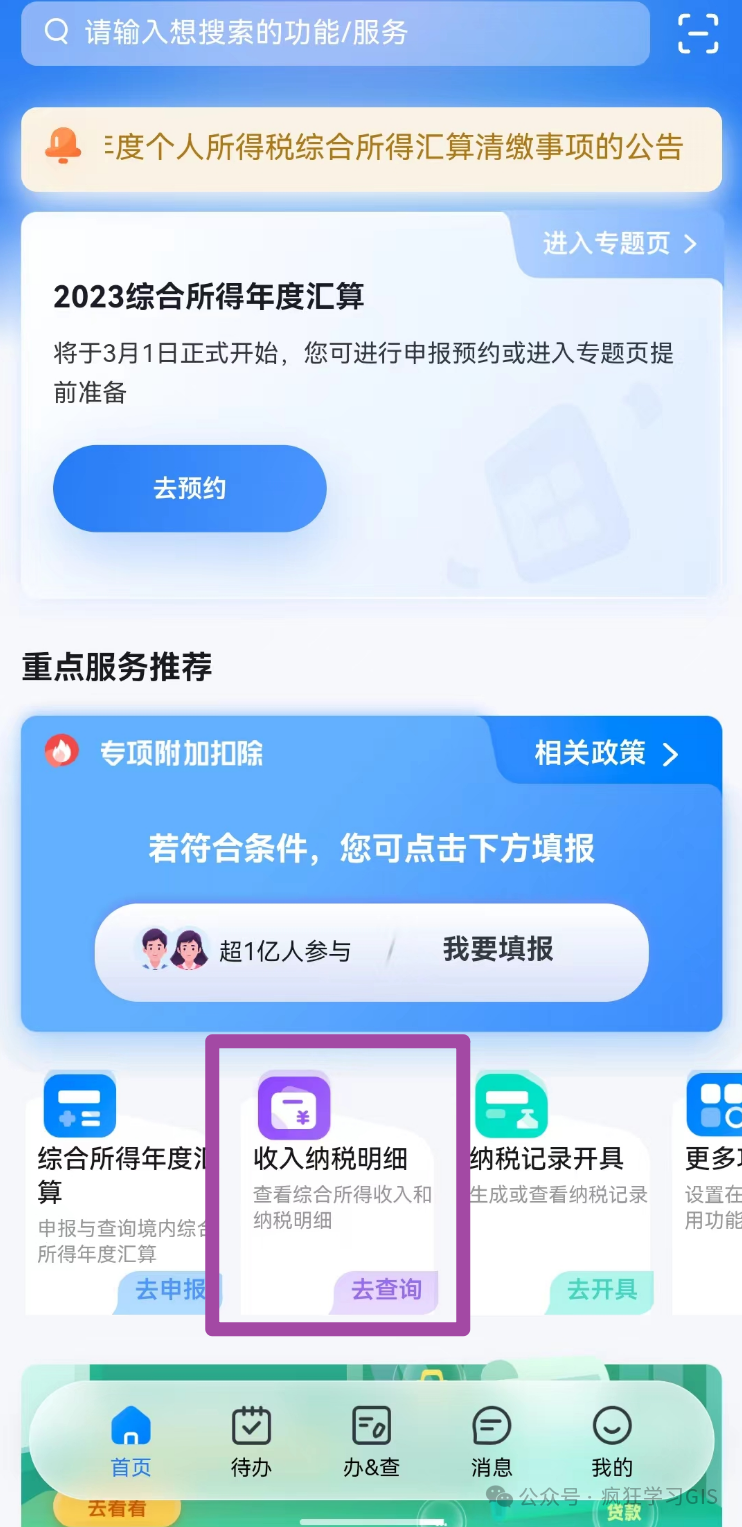Switch to the 我的 tab
Screen dimensions: 742x1527
point(612,1441)
